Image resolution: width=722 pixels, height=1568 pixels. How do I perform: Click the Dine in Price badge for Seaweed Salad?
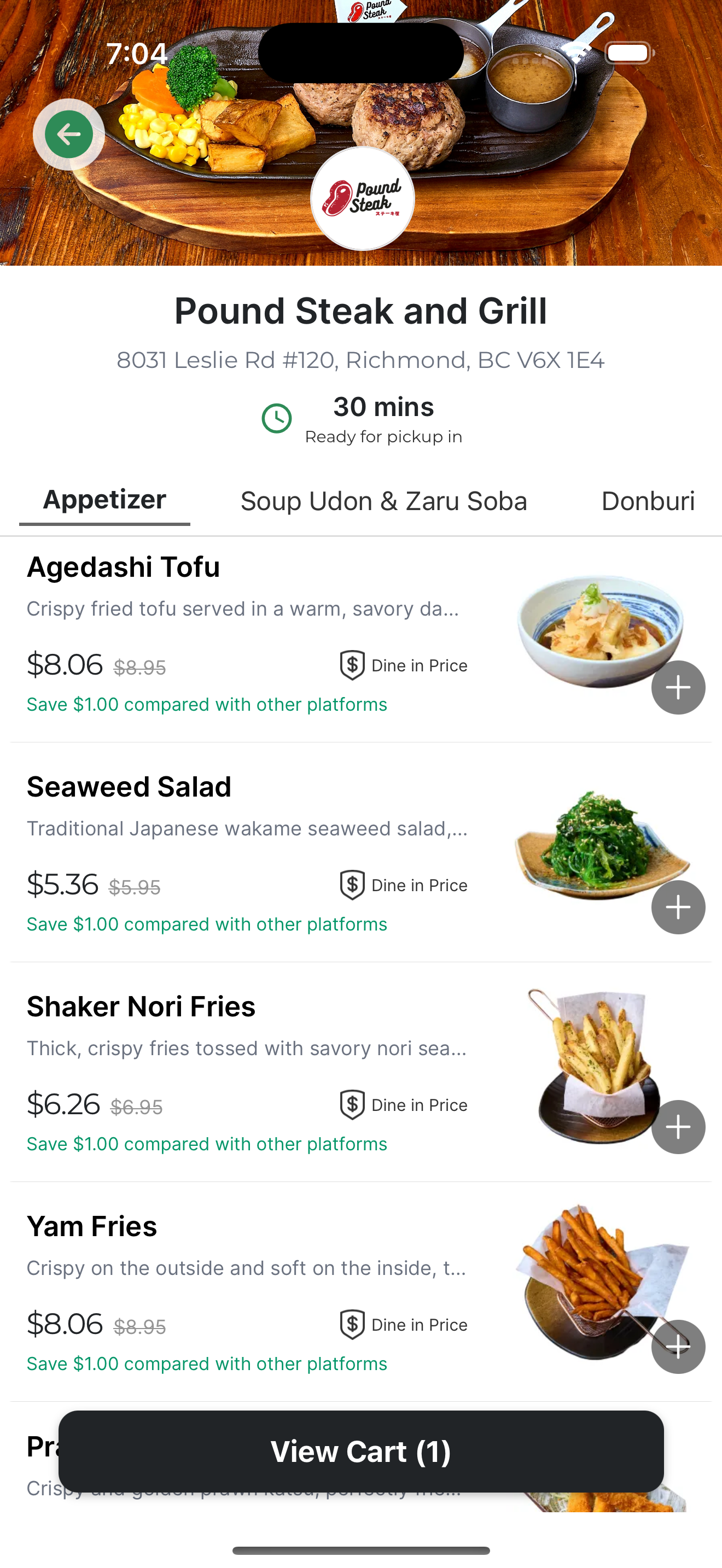pyautogui.click(x=351, y=885)
